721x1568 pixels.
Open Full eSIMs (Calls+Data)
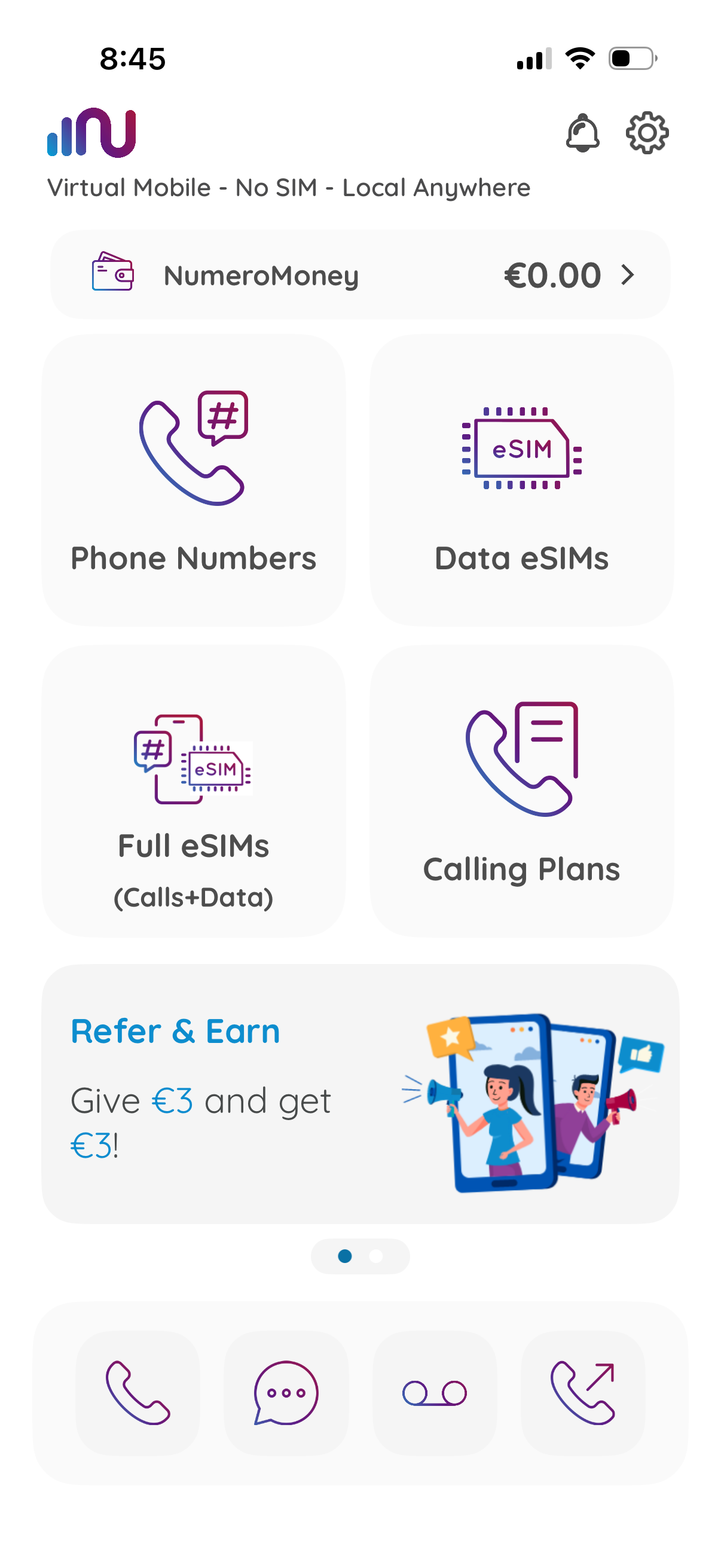click(x=194, y=791)
